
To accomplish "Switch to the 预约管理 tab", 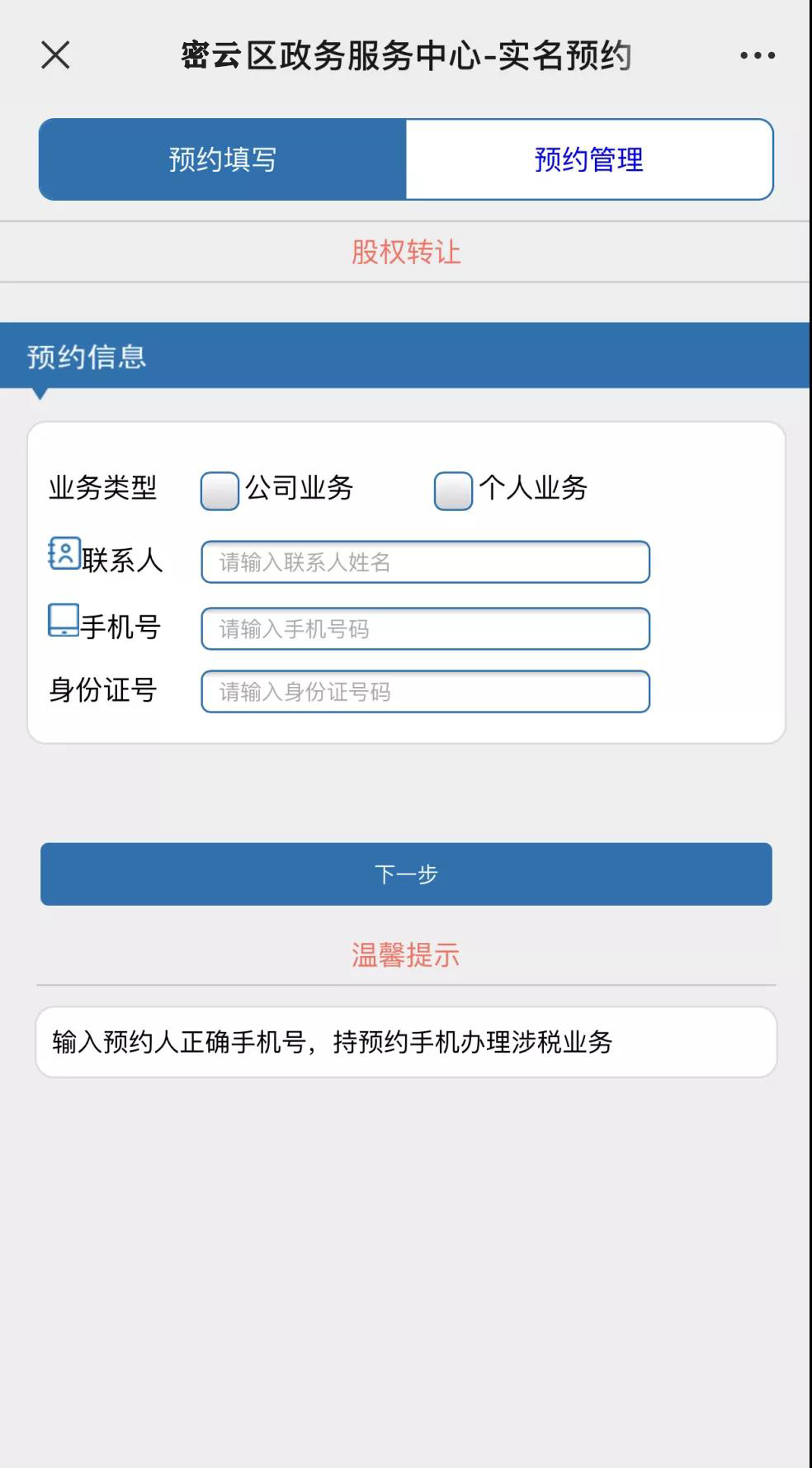I will point(589,159).
